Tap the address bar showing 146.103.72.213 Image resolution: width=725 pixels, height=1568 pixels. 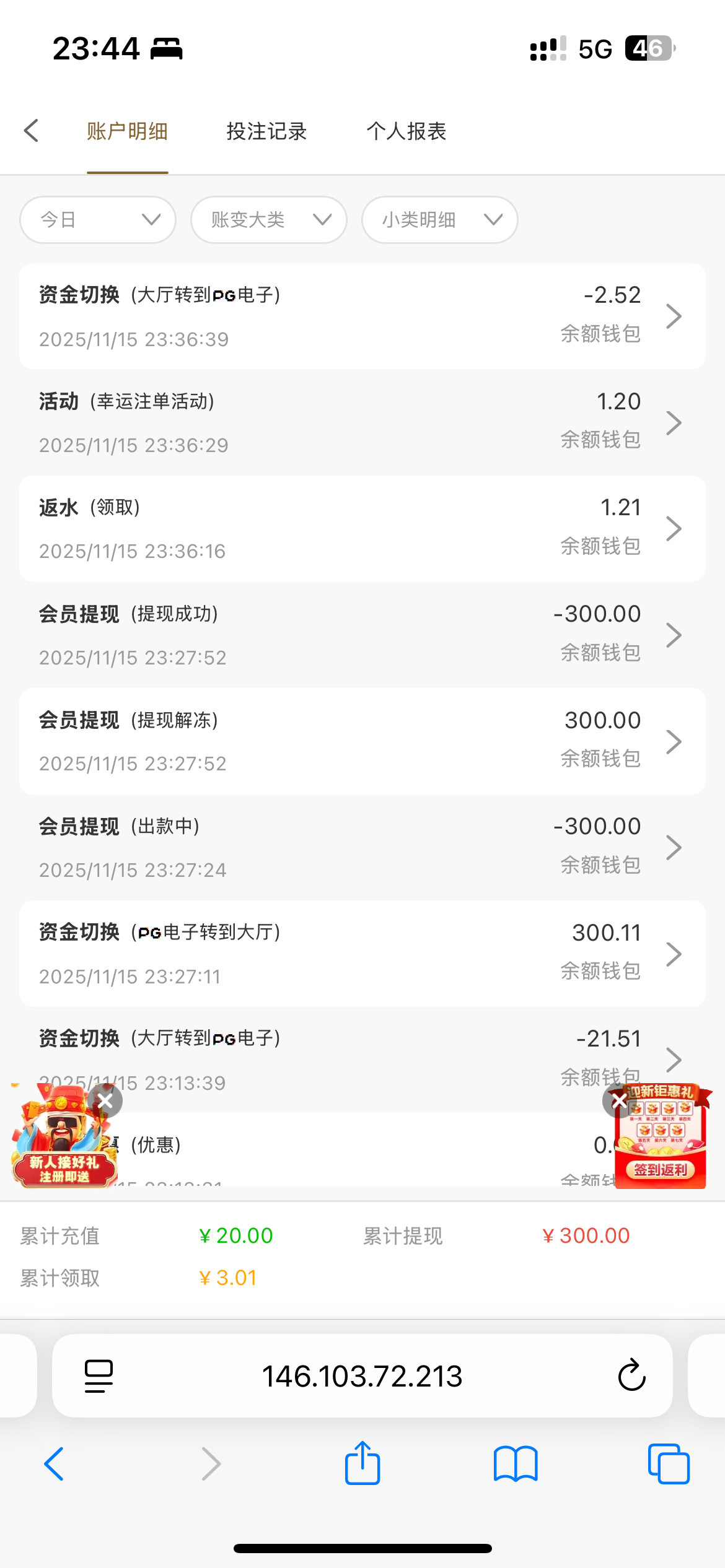[x=362, y=1376]
